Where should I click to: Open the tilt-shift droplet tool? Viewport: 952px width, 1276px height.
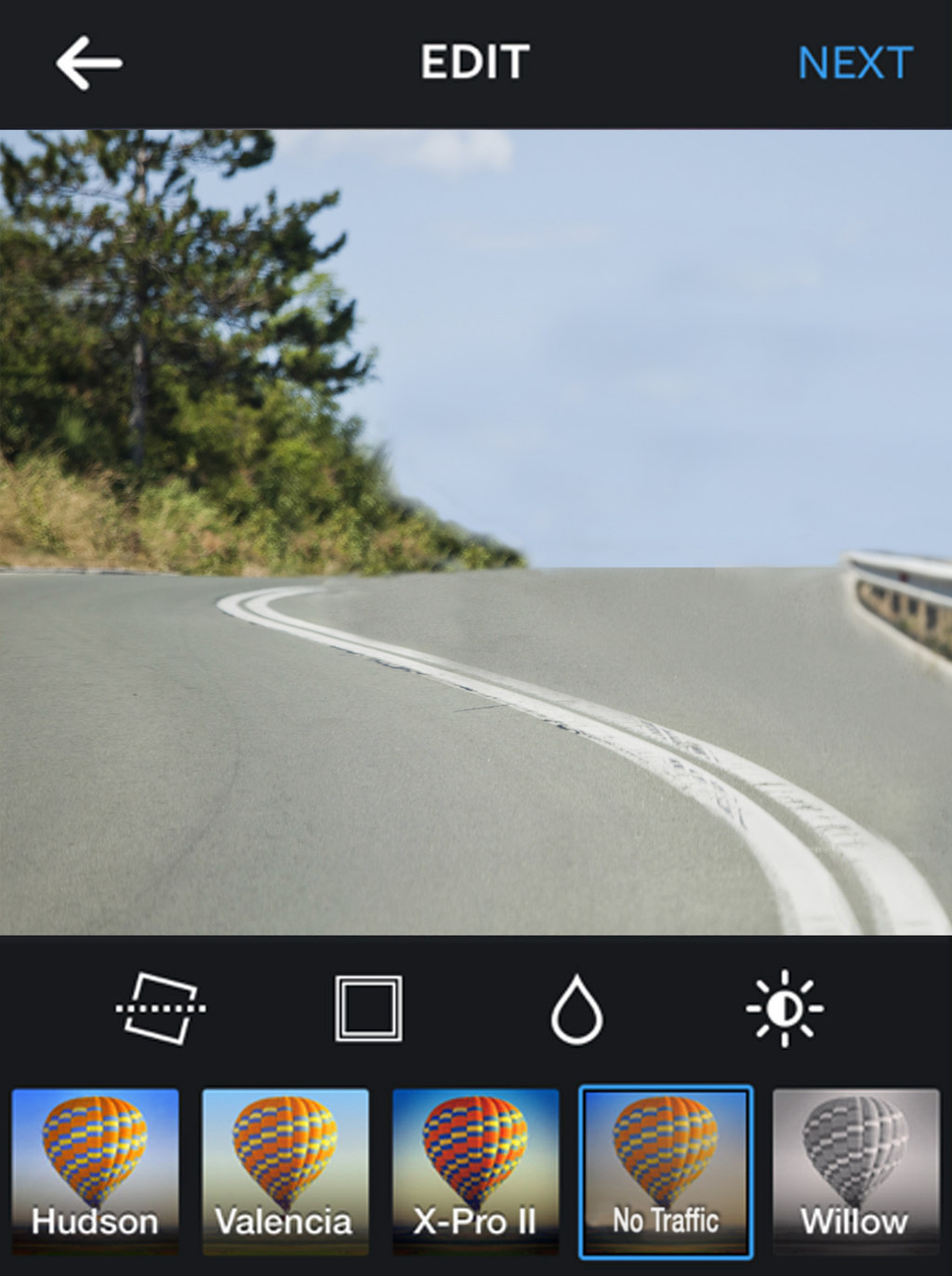point(576,1009)
